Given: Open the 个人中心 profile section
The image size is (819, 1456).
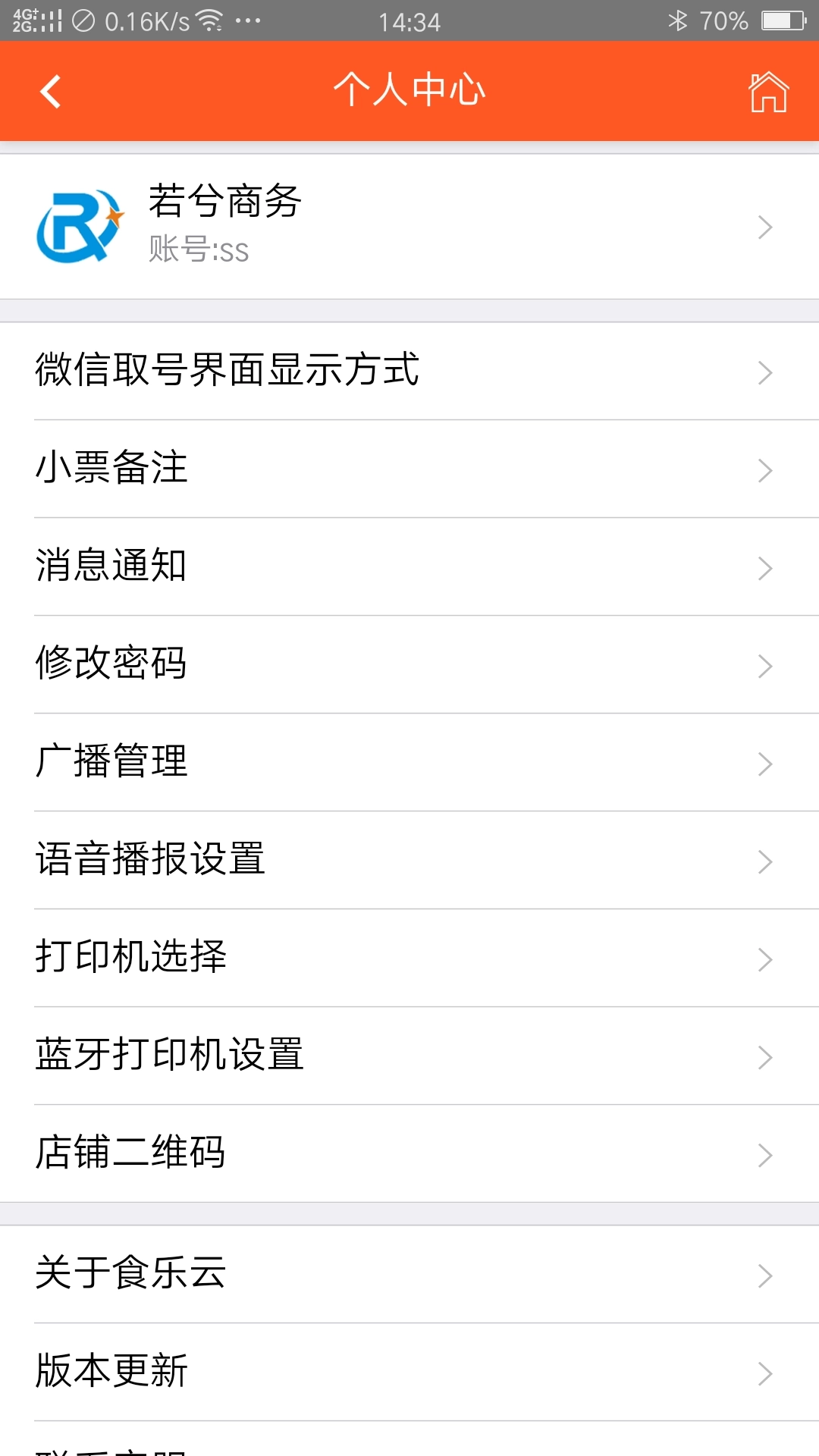Looking at the screenshot, I should (x=409, y=89).
